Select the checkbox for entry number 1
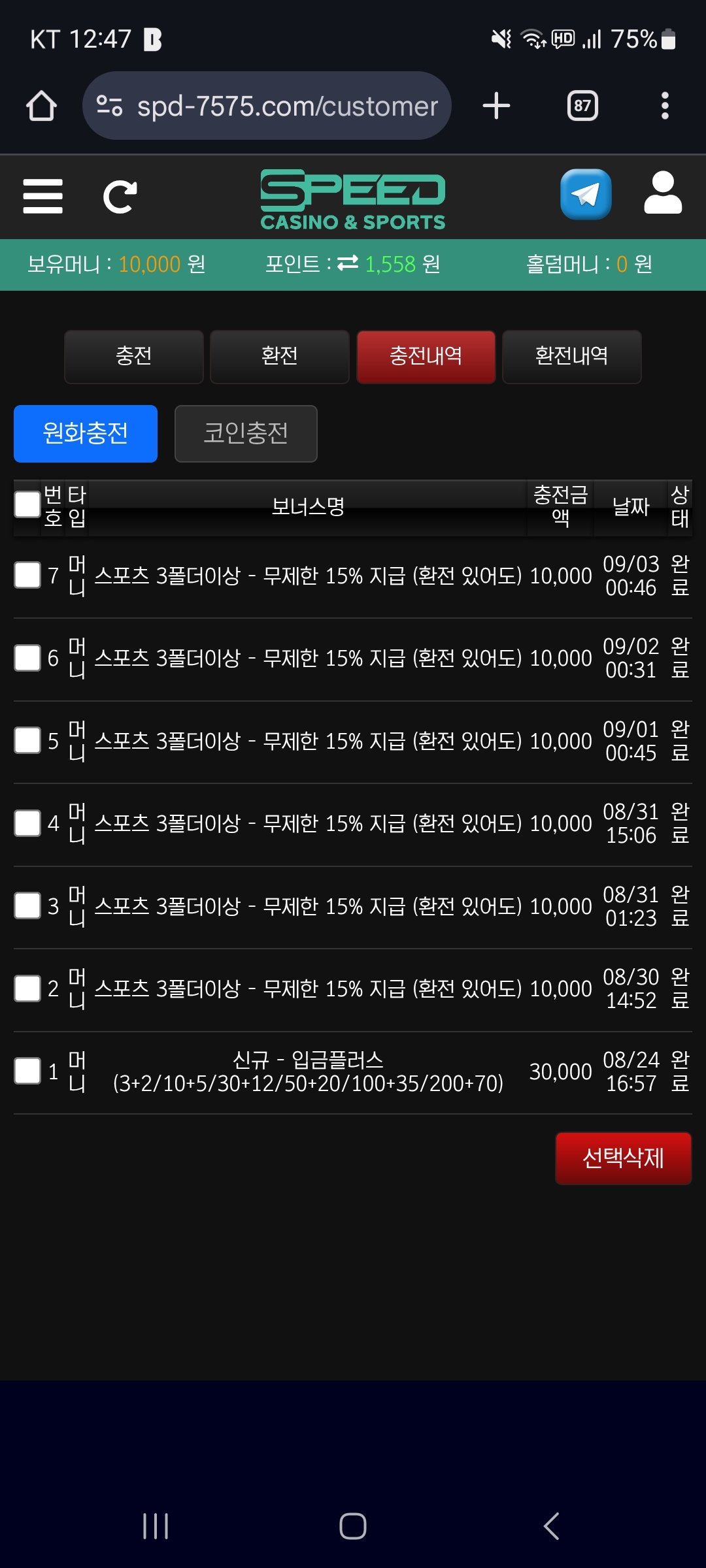706x1568 pixels. coord(27,1071)
